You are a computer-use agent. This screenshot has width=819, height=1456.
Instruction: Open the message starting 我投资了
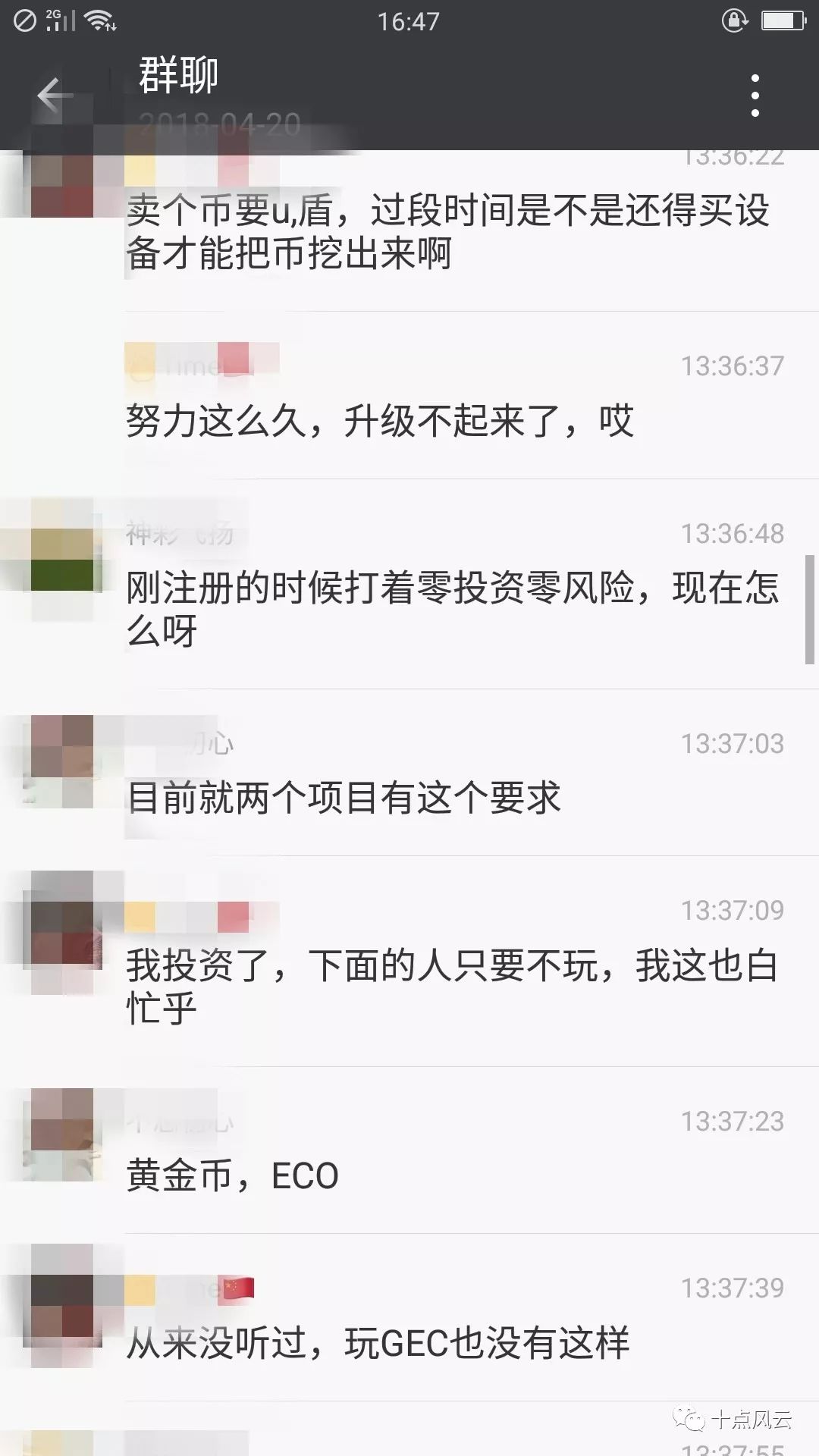click(452, 986)
